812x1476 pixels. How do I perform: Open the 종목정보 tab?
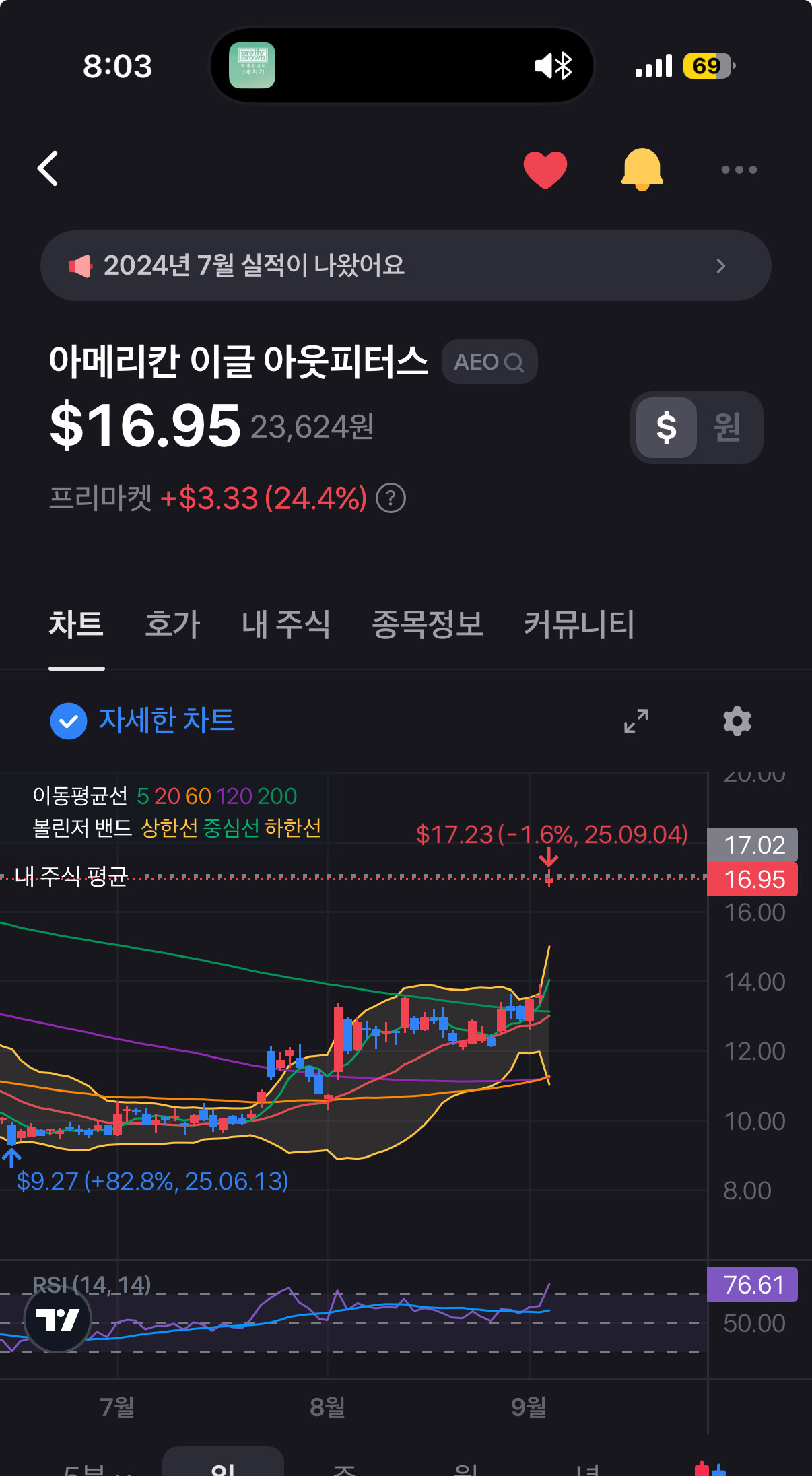pyautogui.click(x=428, y=624)
